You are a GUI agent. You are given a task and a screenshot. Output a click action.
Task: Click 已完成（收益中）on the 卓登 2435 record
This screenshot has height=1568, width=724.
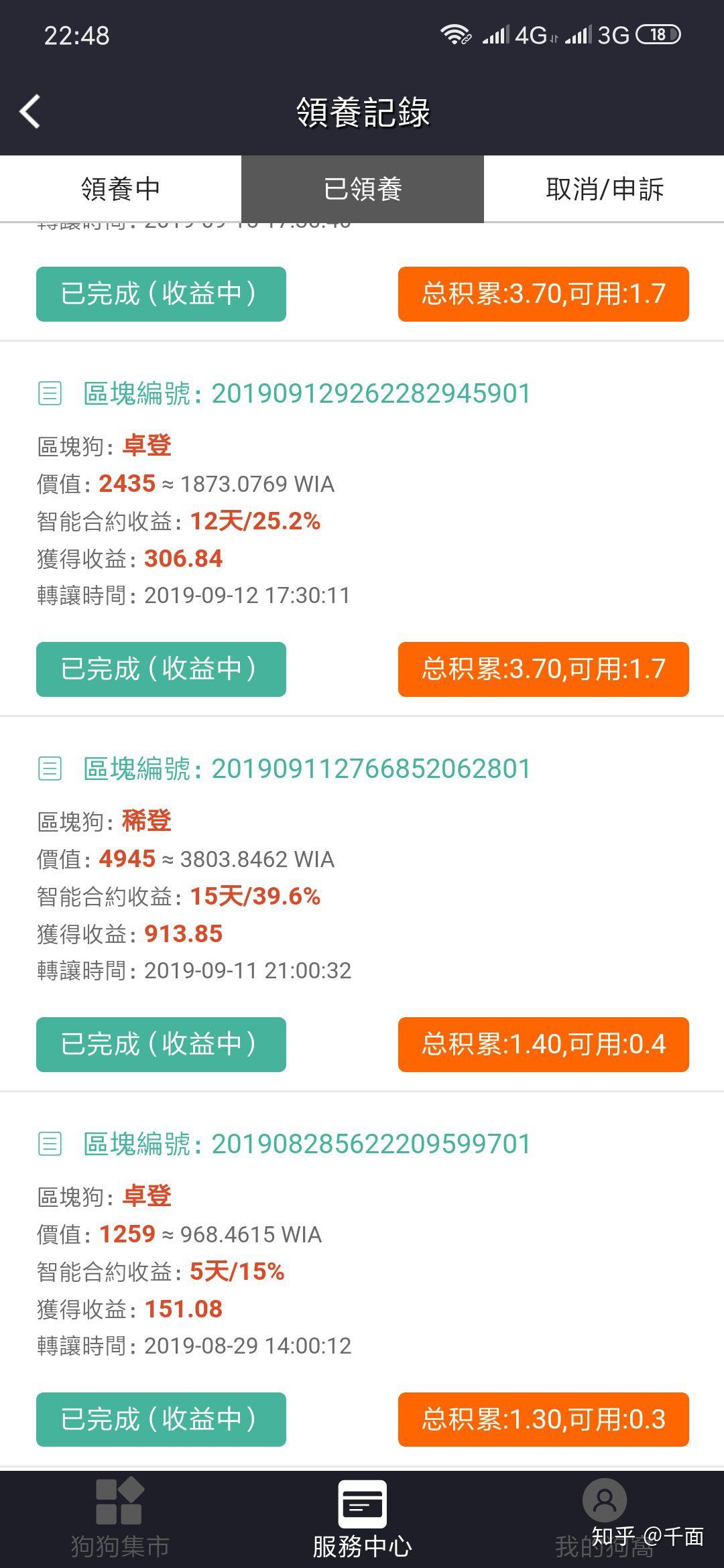coord(161,669)
